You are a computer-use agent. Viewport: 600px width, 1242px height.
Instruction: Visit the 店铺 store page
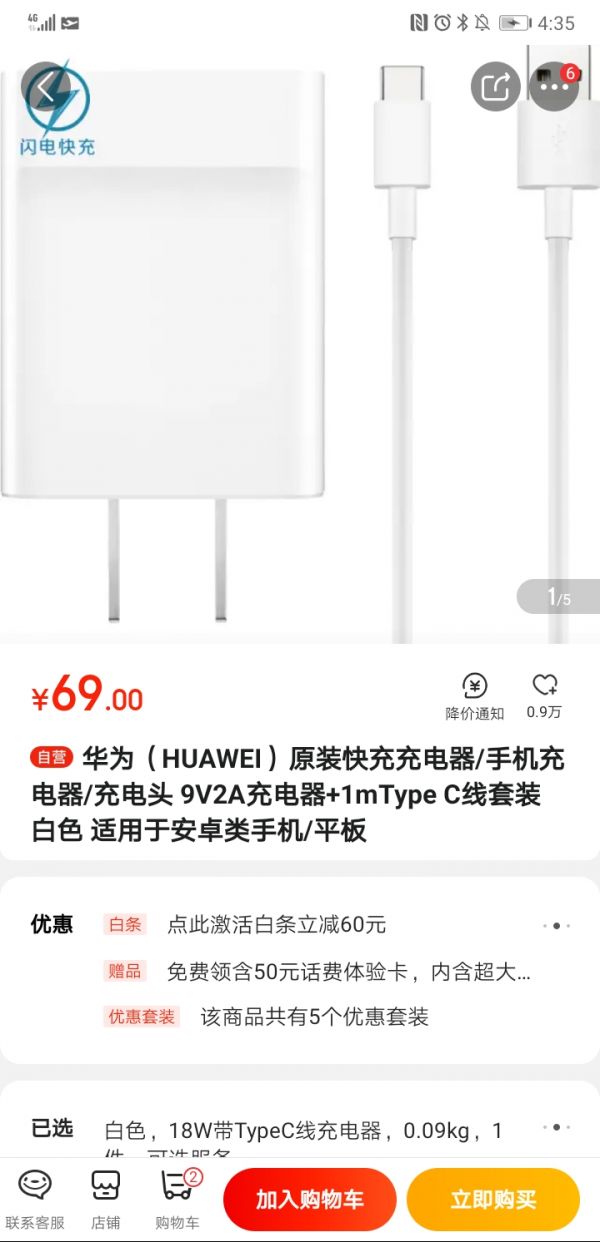(x=105, y=1198)
